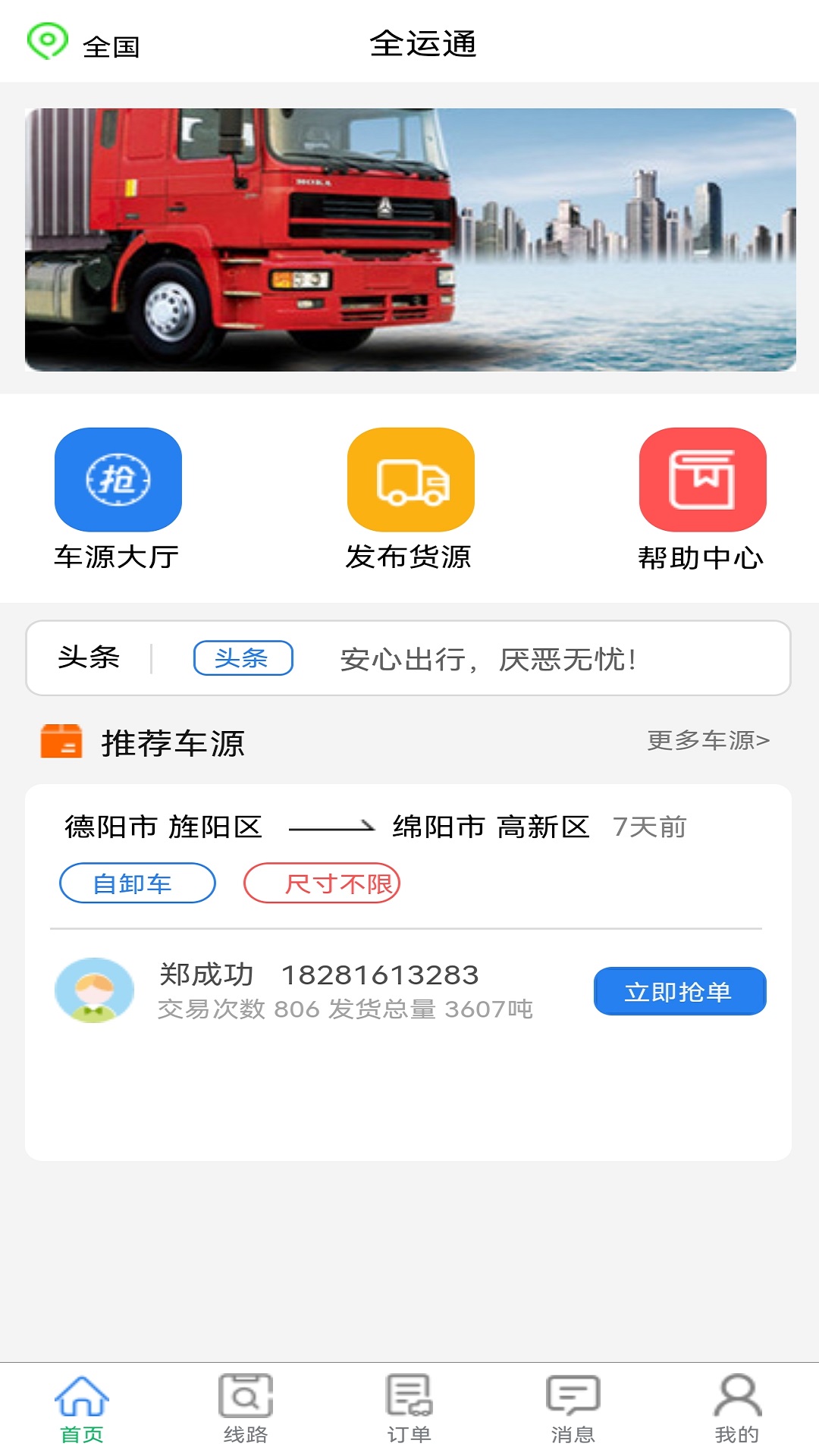Viewport: 819px width, 1456px height.
Task: View 更多车源
Action: (708, 740)
